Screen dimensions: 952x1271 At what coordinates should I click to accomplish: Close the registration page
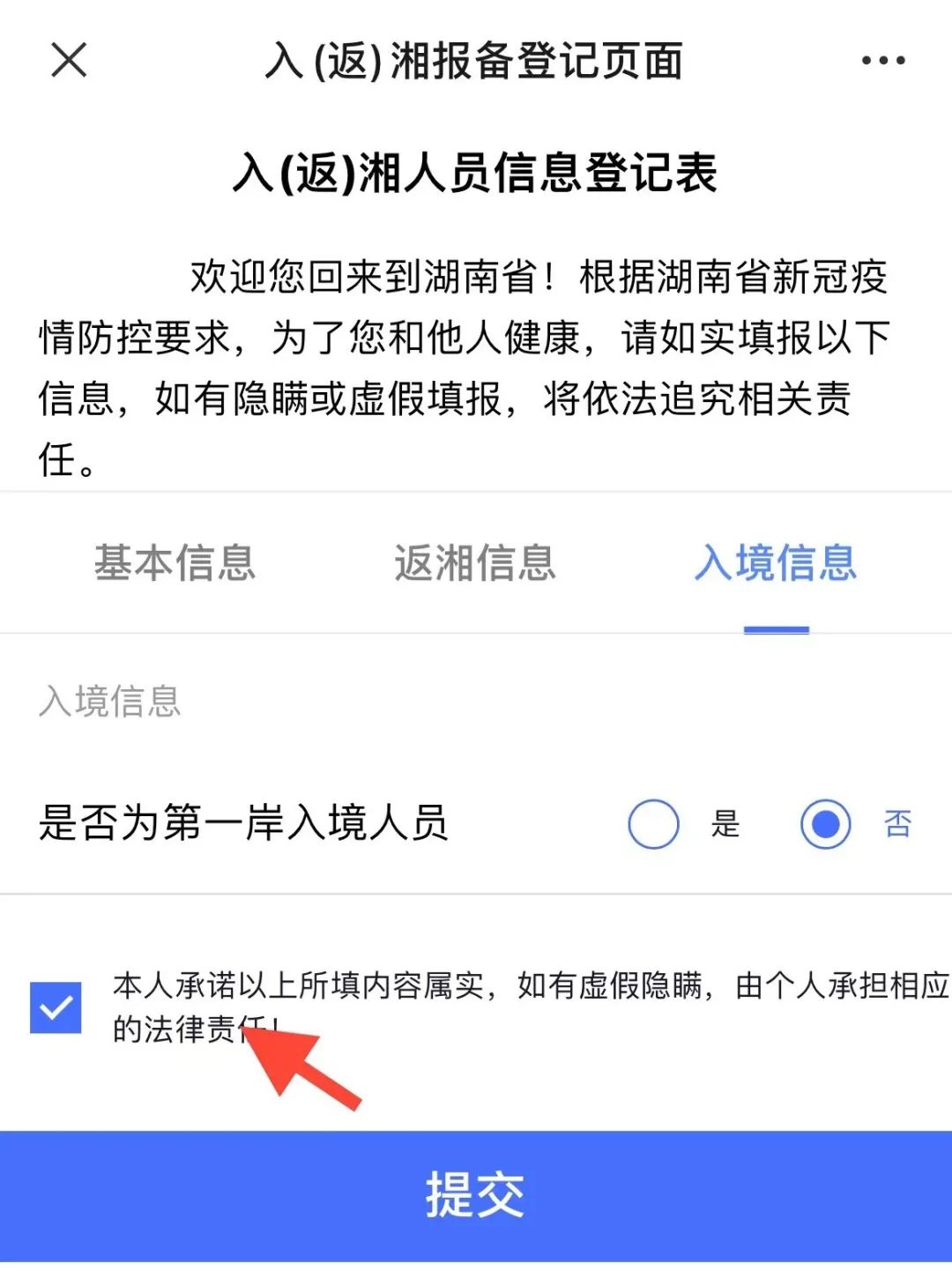[69, 61]
